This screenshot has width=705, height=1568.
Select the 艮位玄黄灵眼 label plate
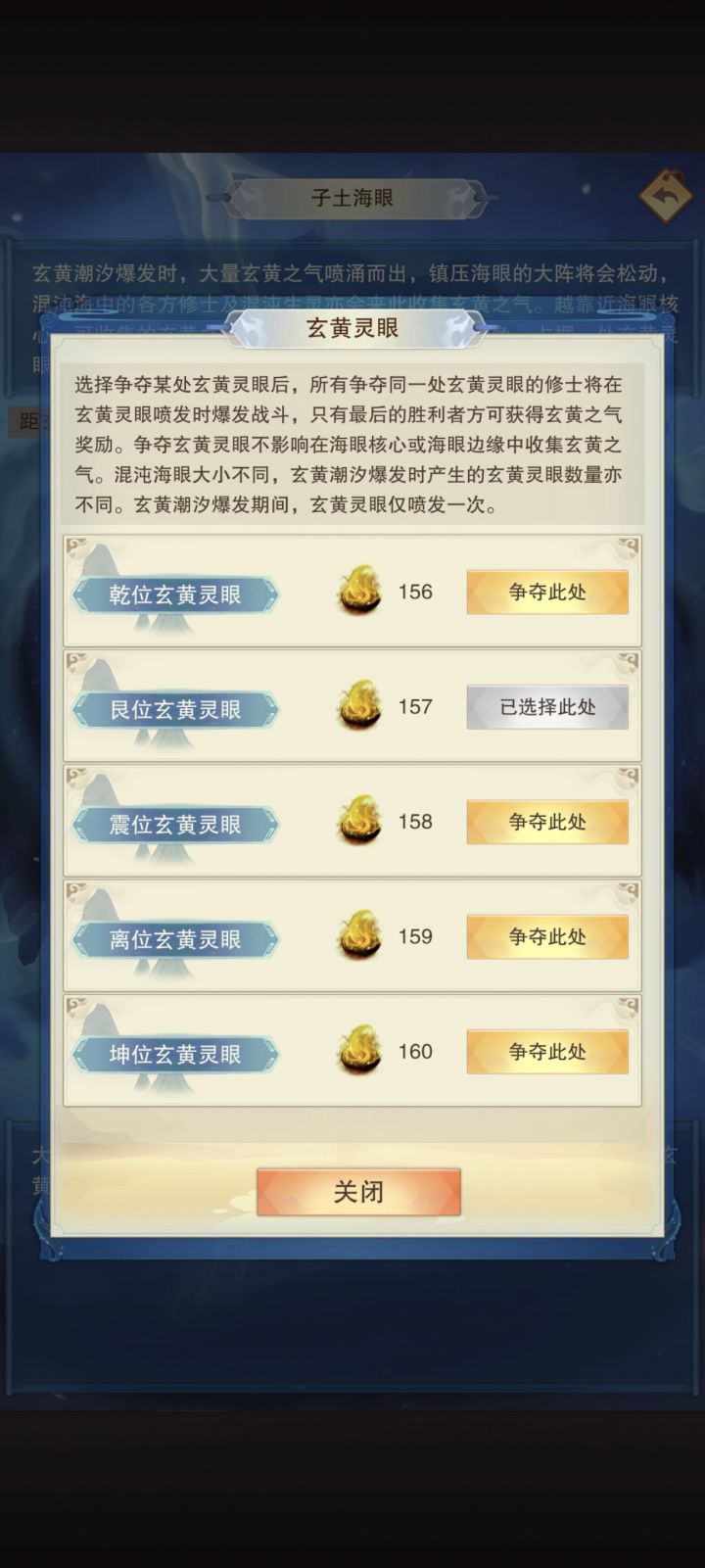click(x=174, y=708)
